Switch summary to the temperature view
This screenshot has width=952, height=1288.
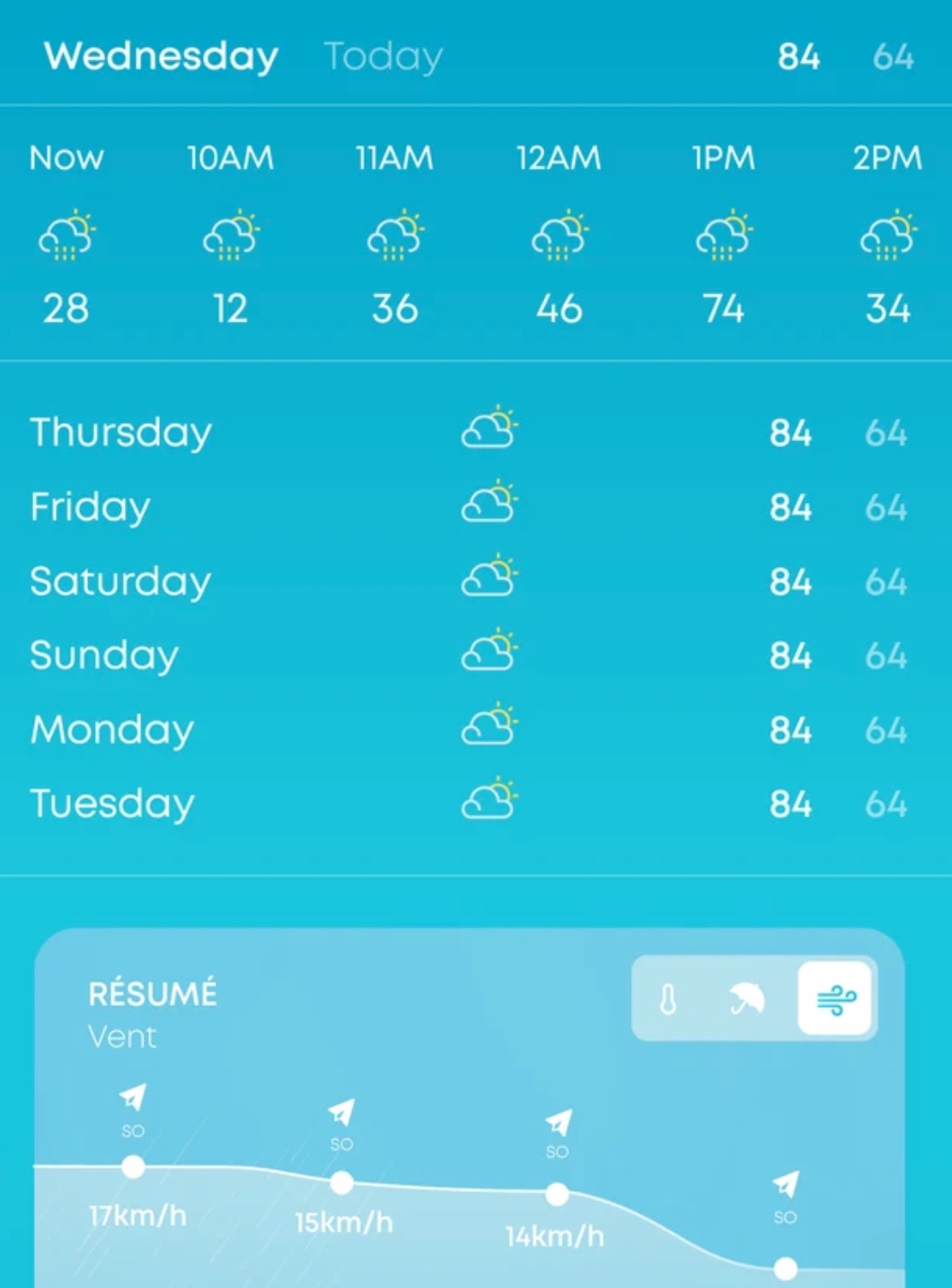(668, 999)
